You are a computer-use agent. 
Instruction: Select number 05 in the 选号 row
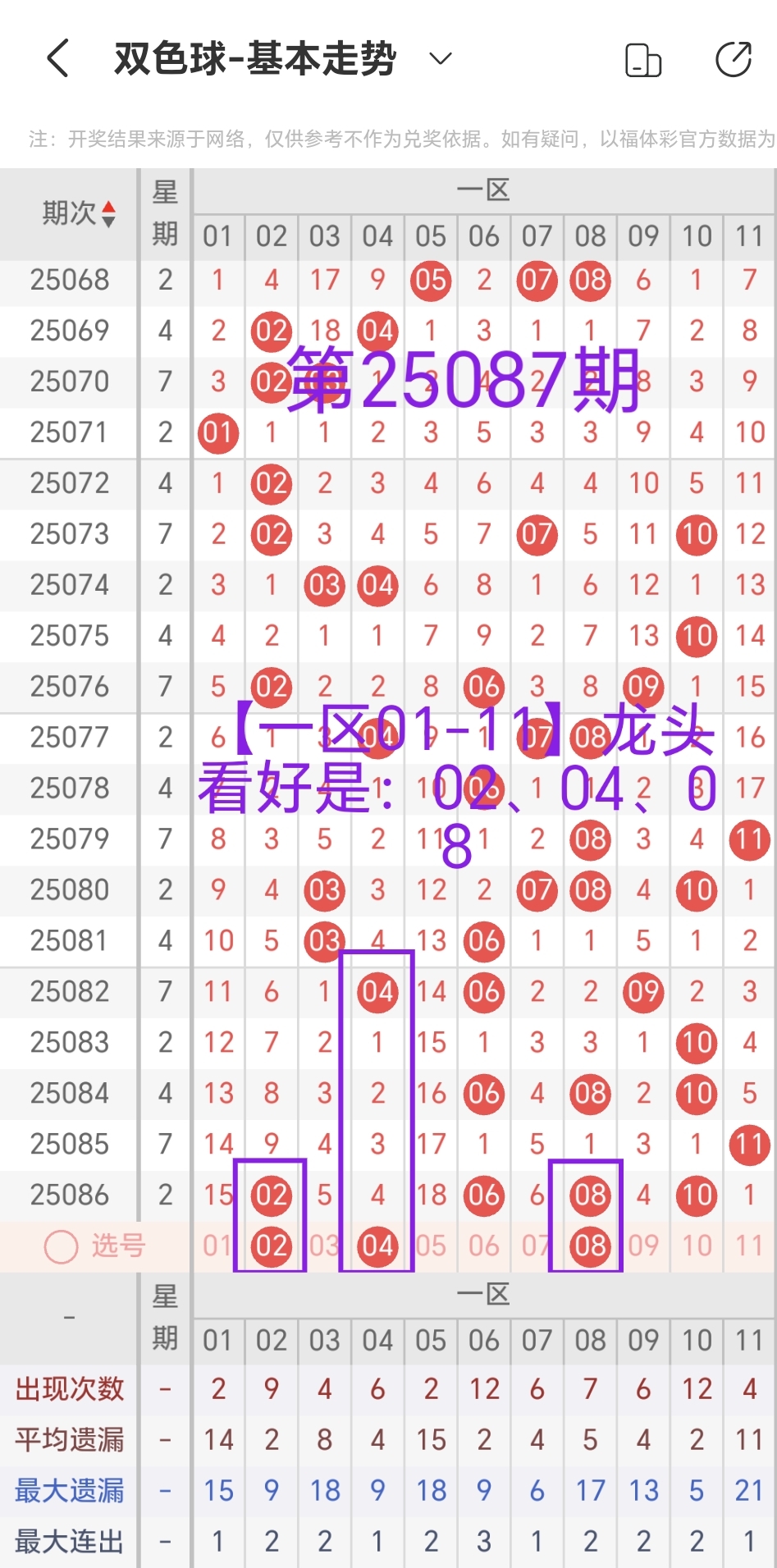tap(430, 1246)
